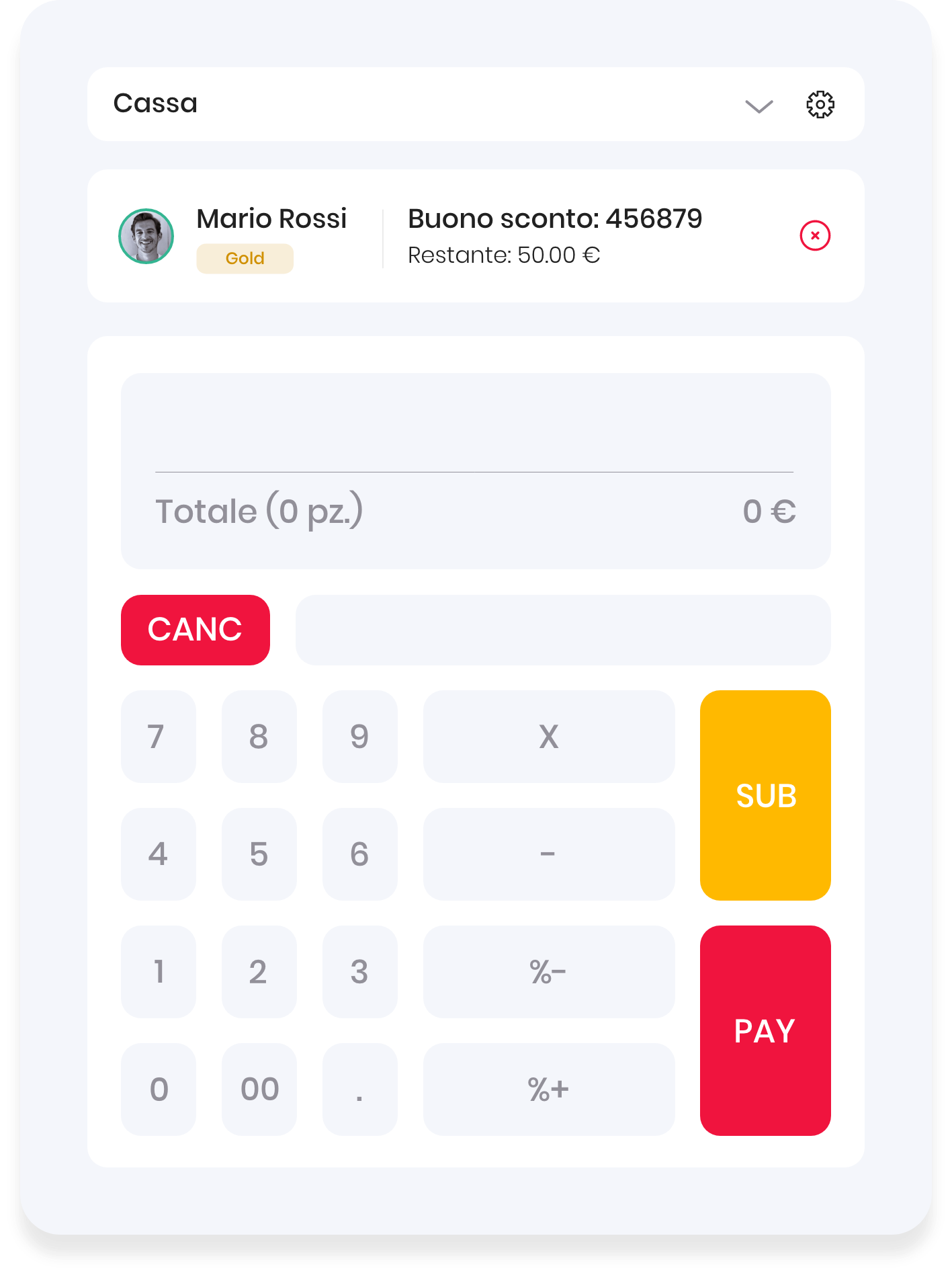Hit the X multiply key
The image size is (952, 1275).
[548, 737]
